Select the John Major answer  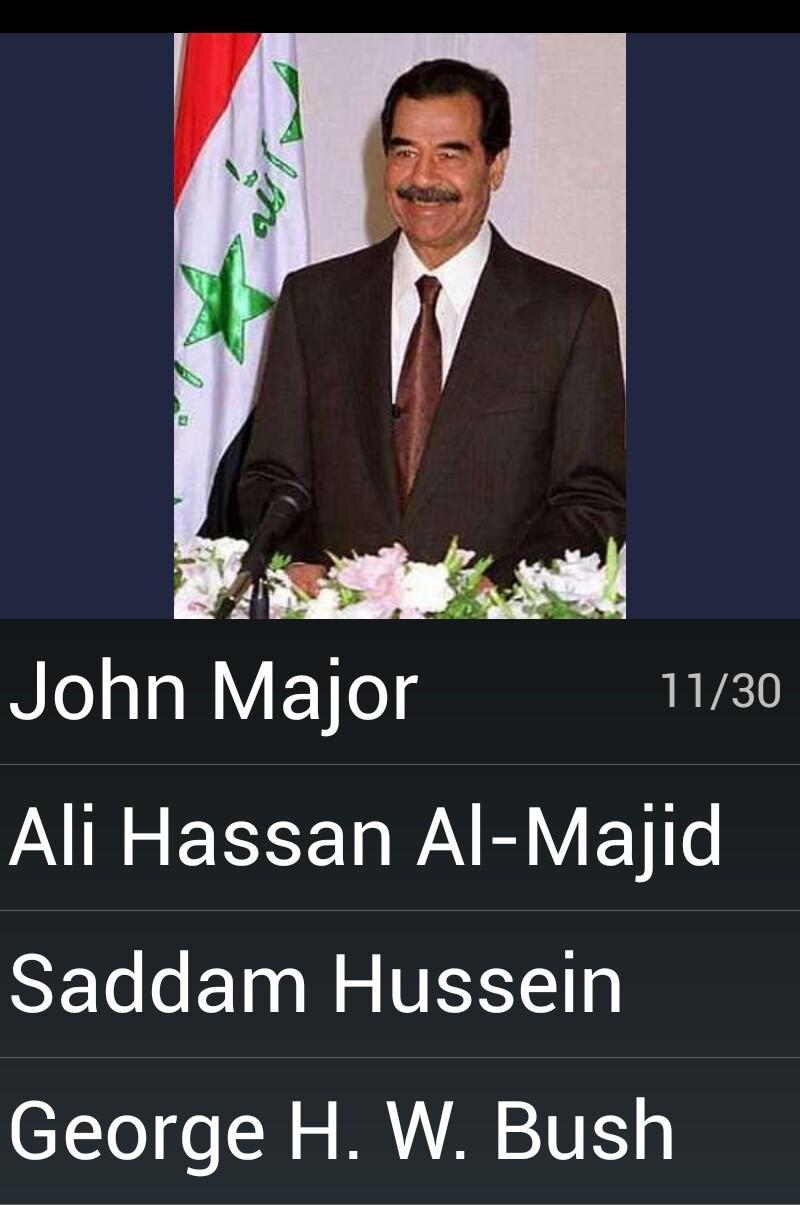[x=213, y=691]
